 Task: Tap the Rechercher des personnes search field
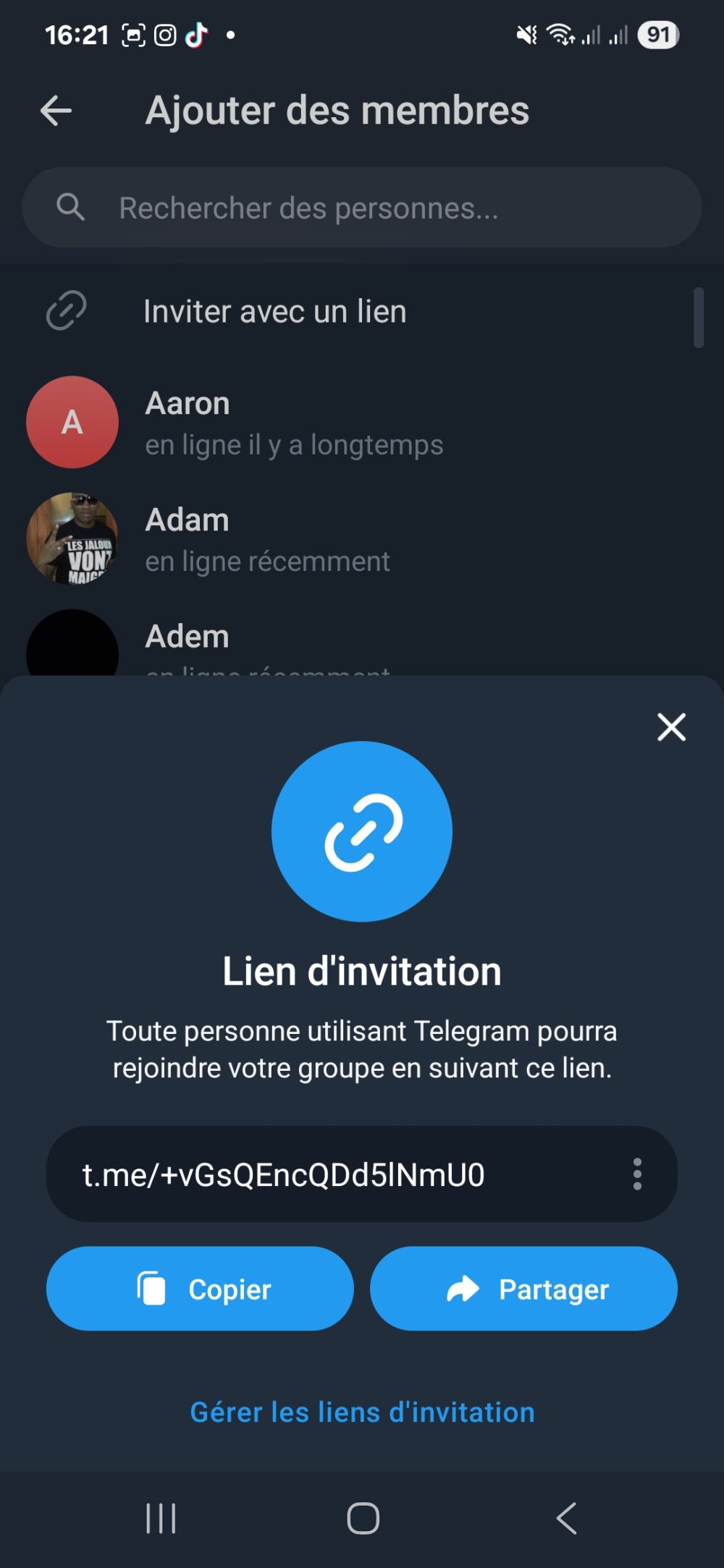pos(310,207)
